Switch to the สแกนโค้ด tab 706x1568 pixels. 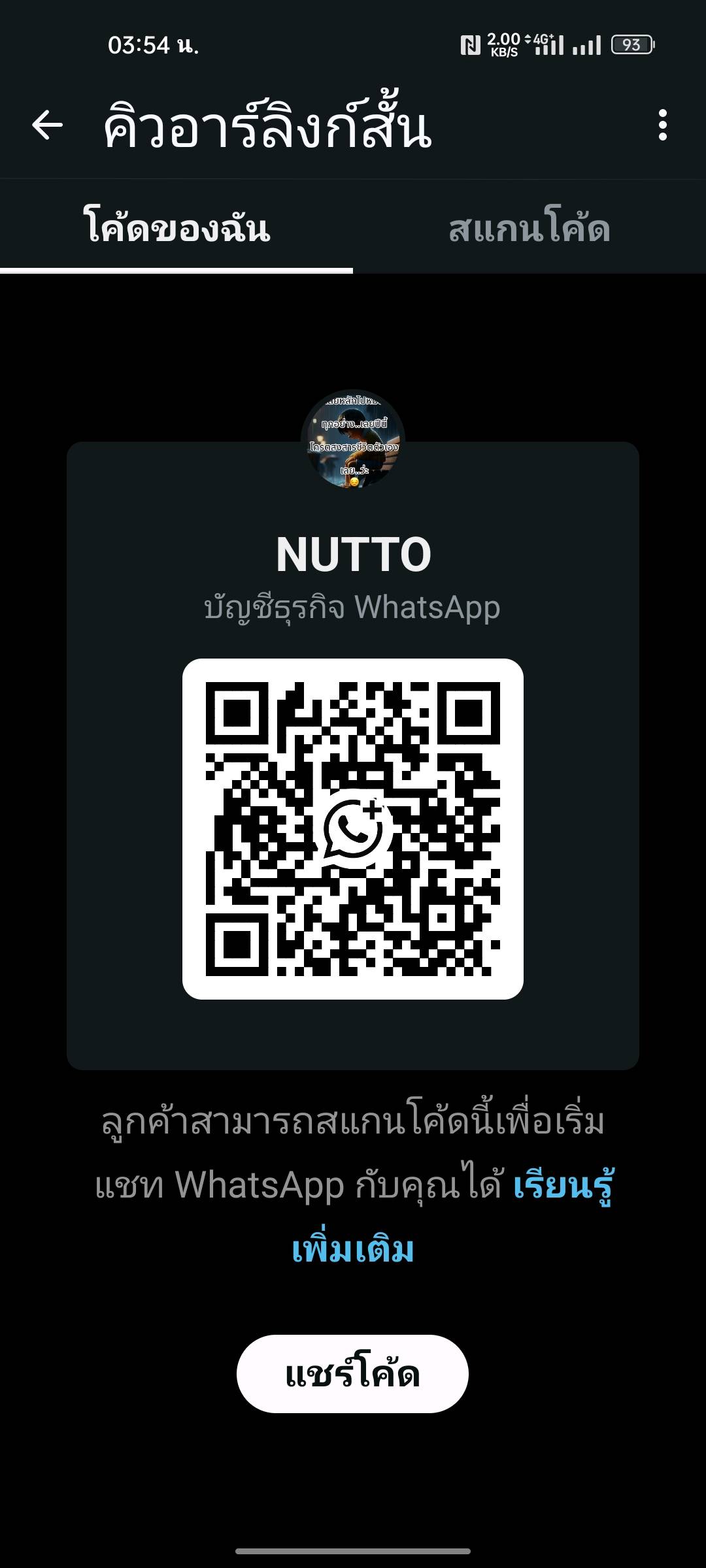[x=529, y=228]
